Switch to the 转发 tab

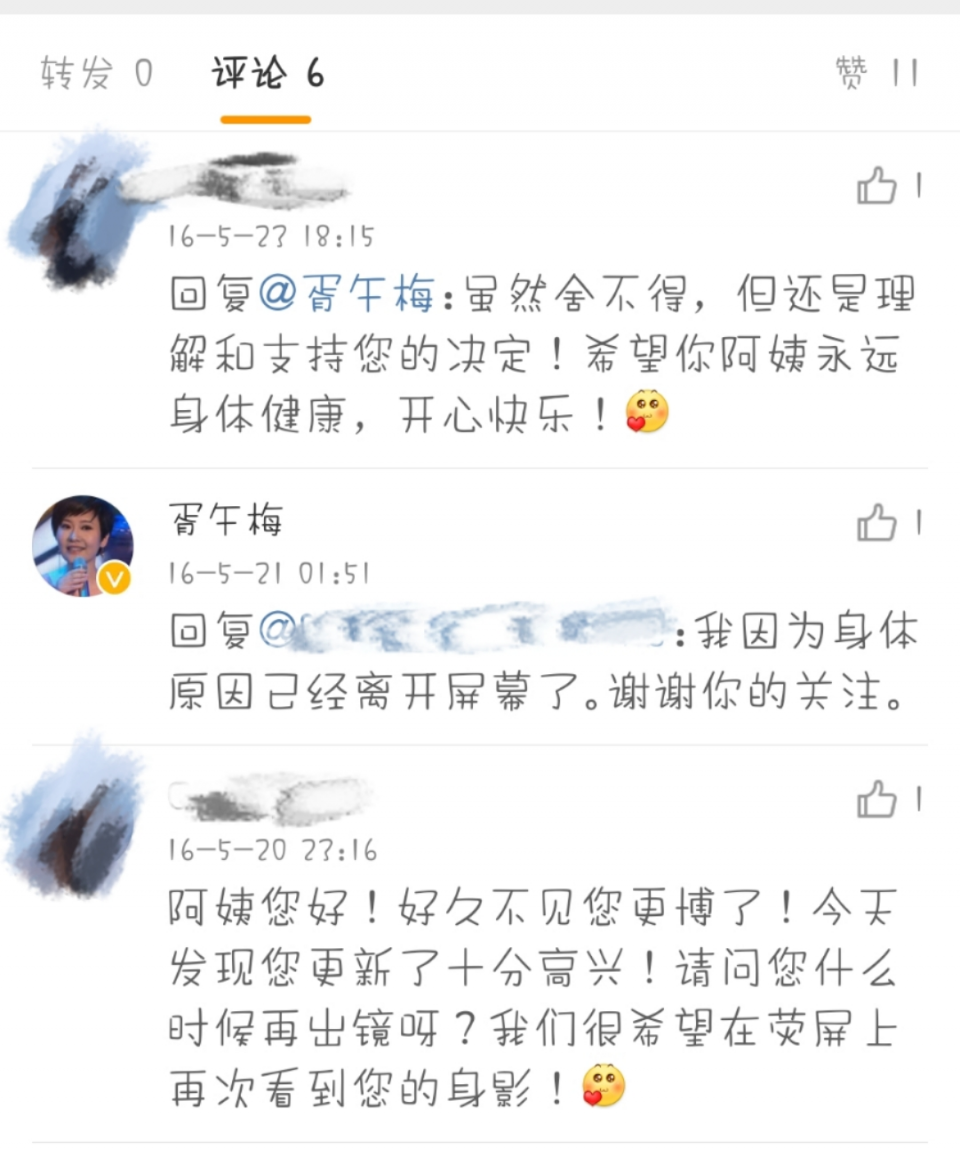pos(97,74)
